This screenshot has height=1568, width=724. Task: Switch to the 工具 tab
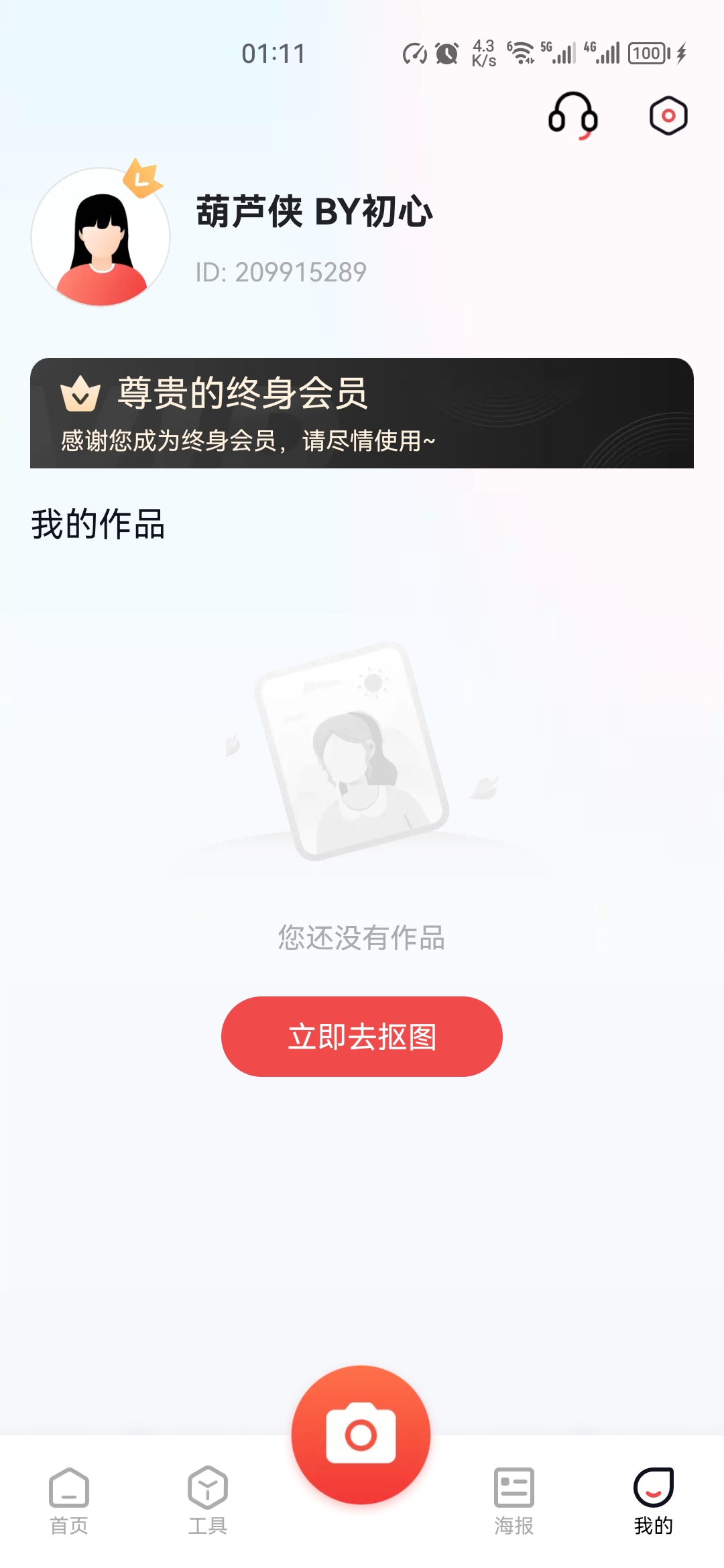pos(208,1501)
